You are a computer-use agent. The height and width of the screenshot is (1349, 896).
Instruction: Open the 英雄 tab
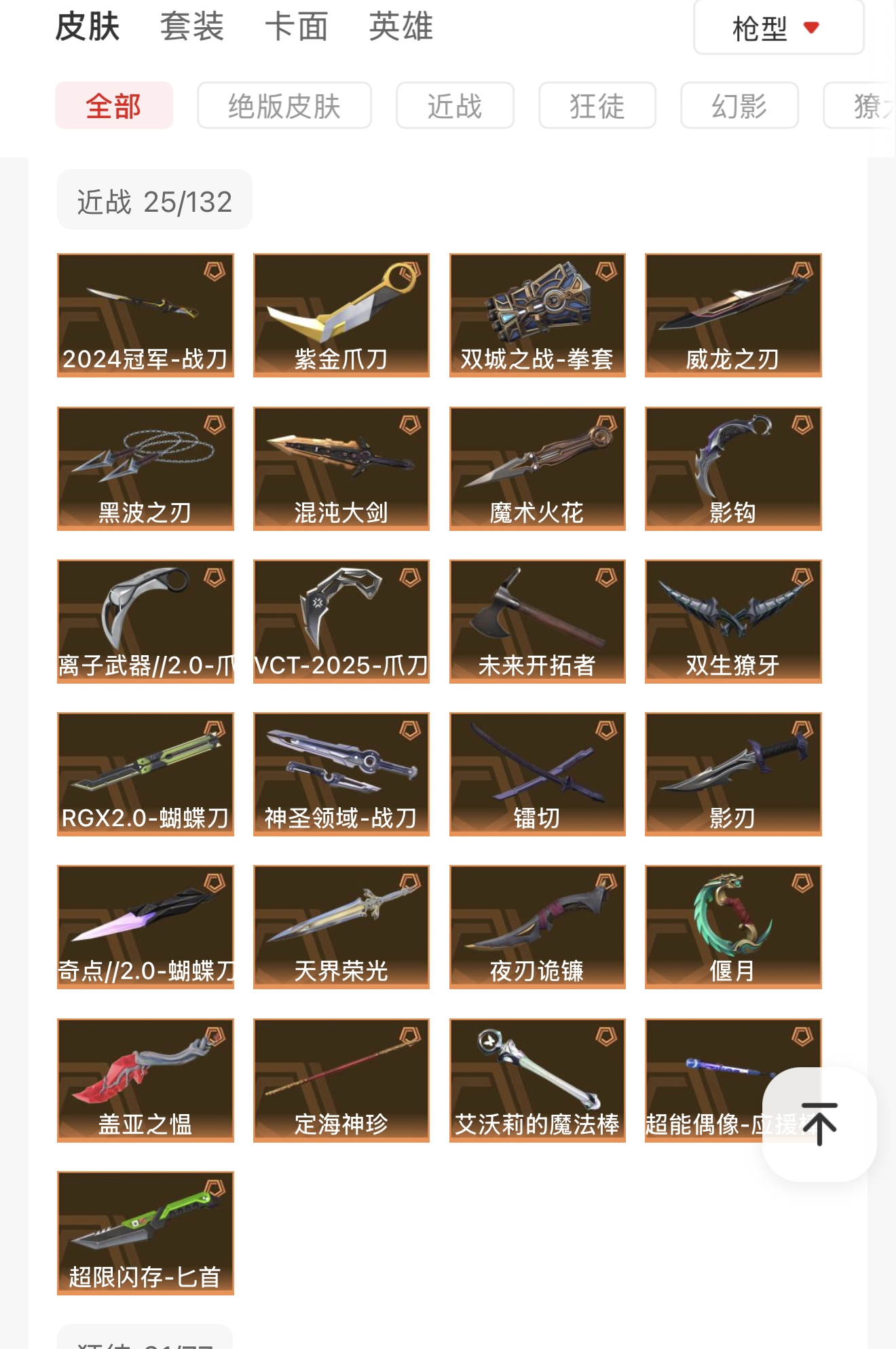click(400, 27)
